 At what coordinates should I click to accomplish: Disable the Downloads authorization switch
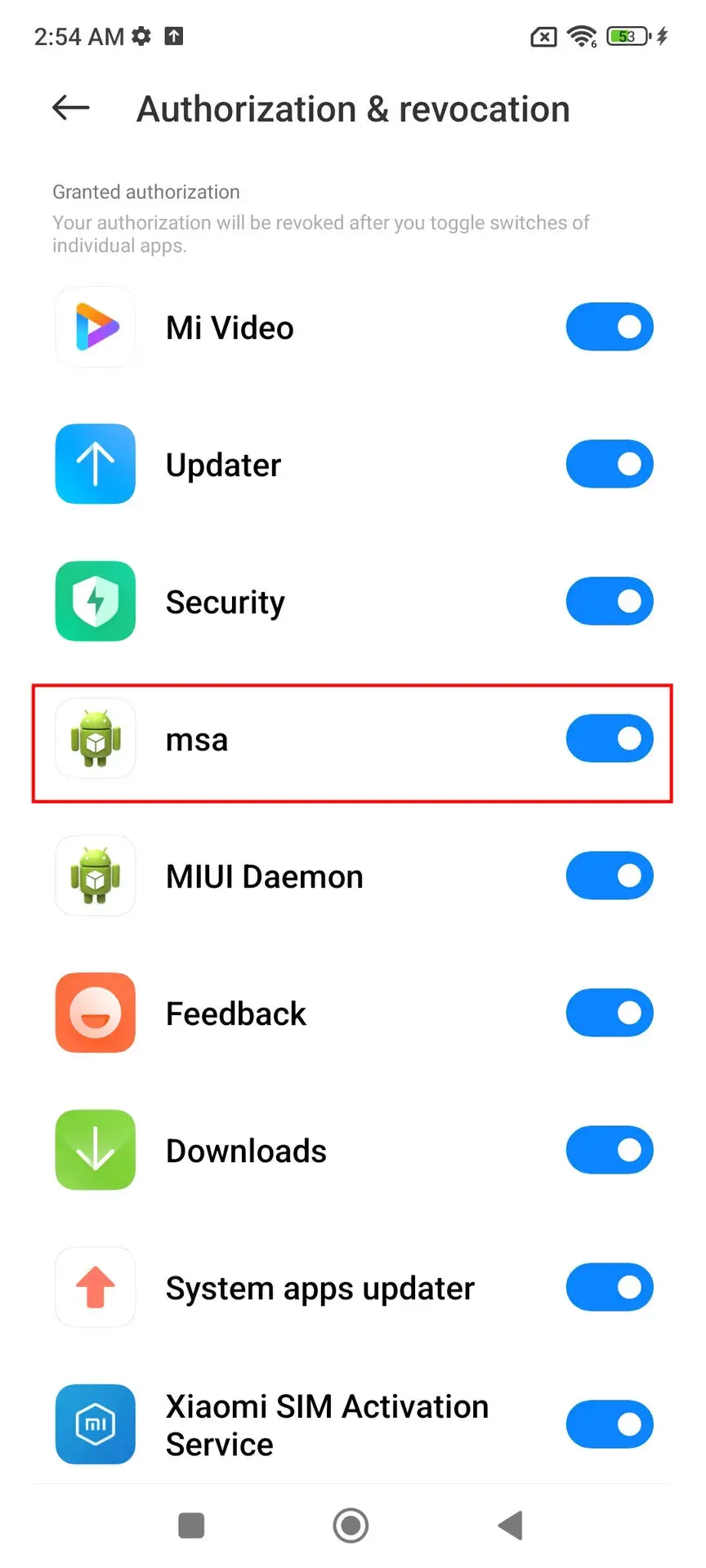coord(610,1151)
